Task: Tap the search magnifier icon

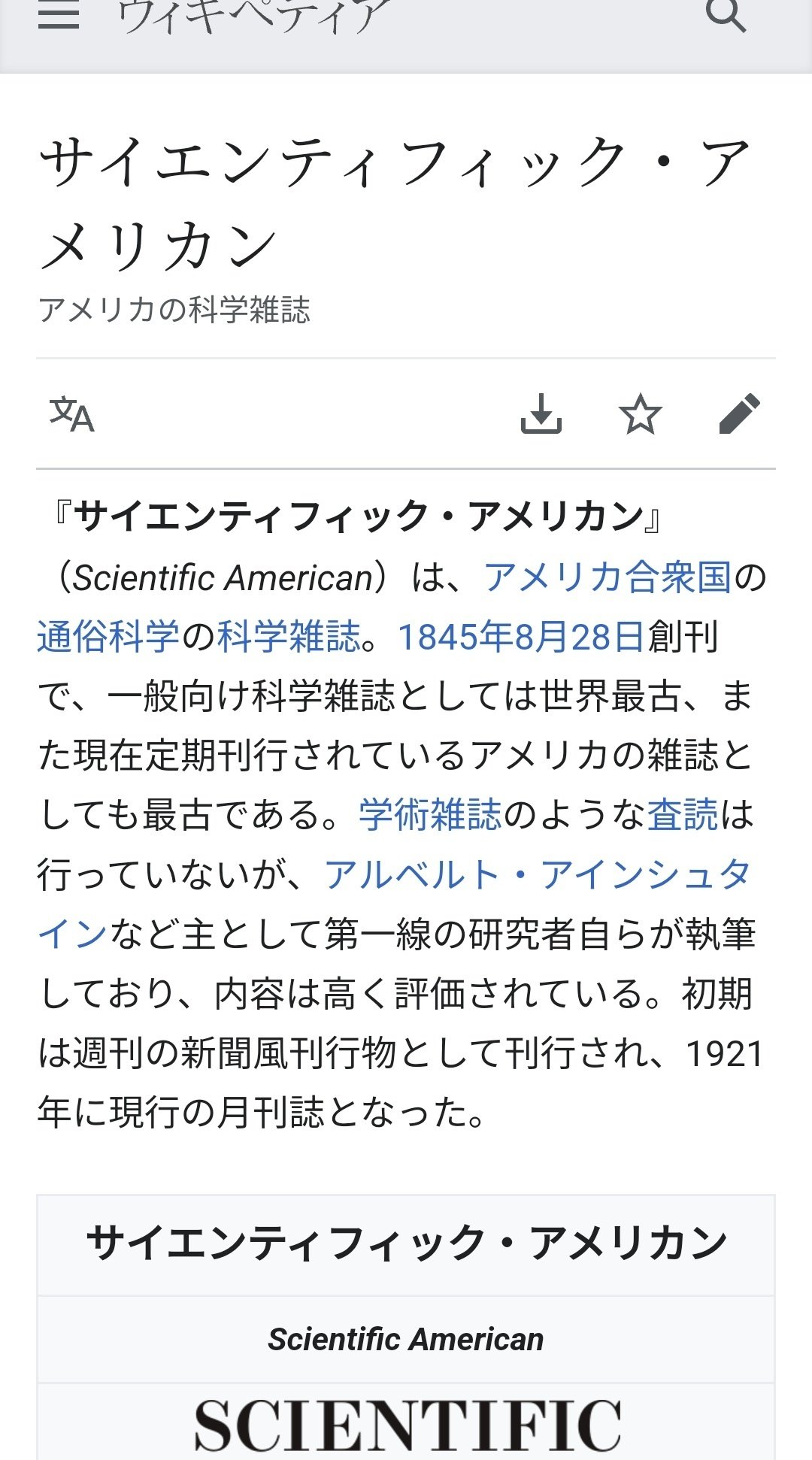Action: 726,14
